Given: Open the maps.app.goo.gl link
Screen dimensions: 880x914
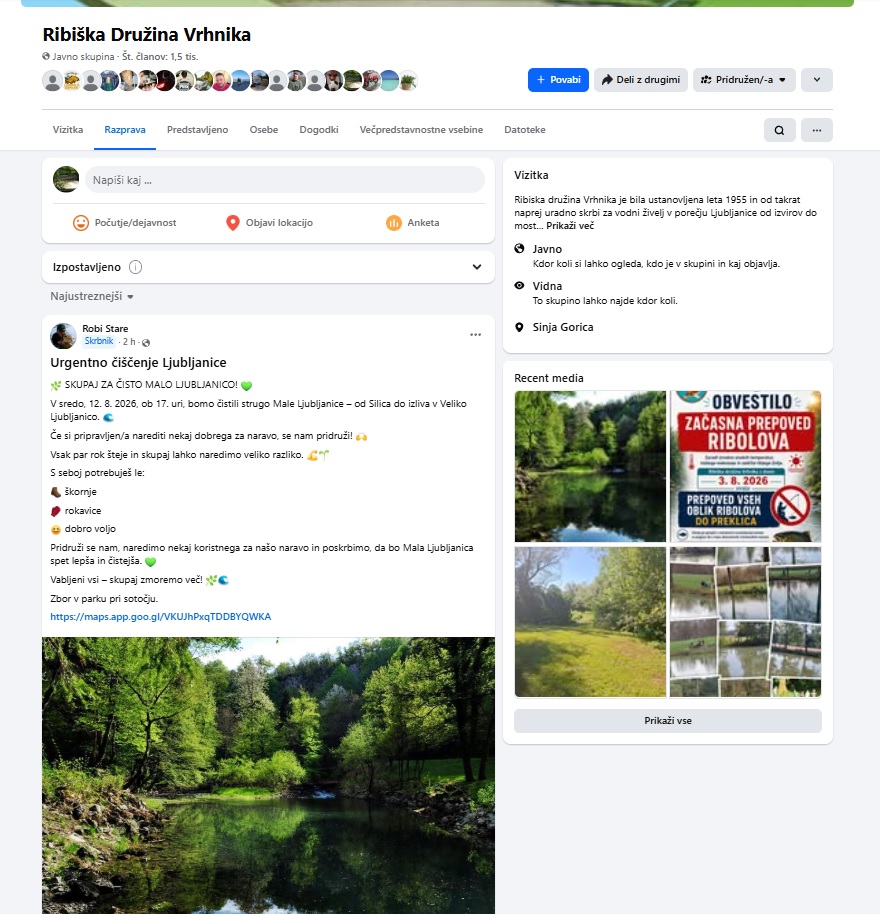Looking at the screenshot, I should (160, 617).
